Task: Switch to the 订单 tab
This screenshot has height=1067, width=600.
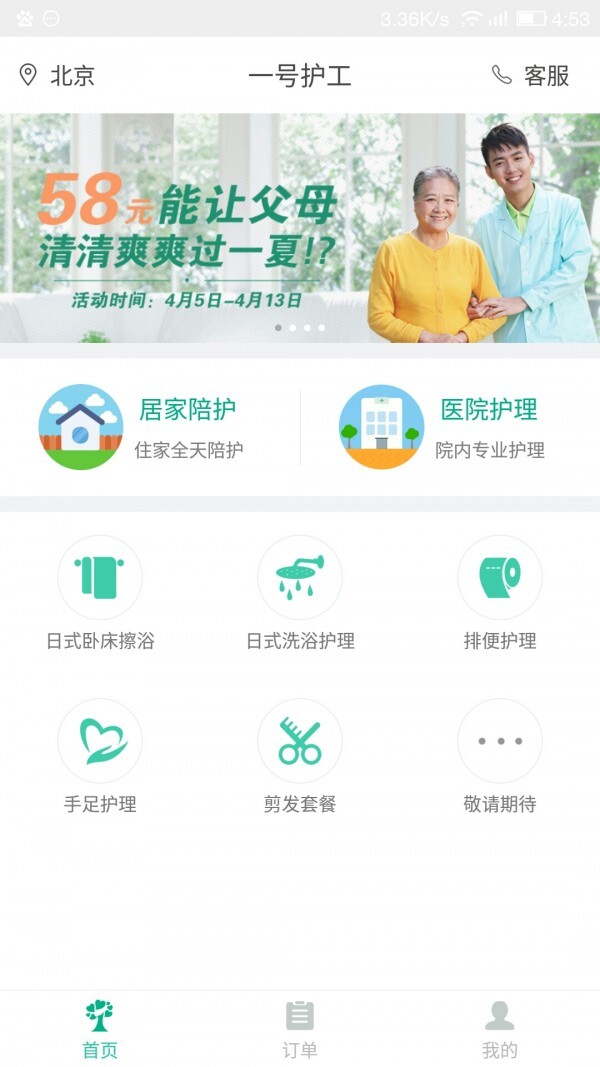Action: [x=300, y=1028]
